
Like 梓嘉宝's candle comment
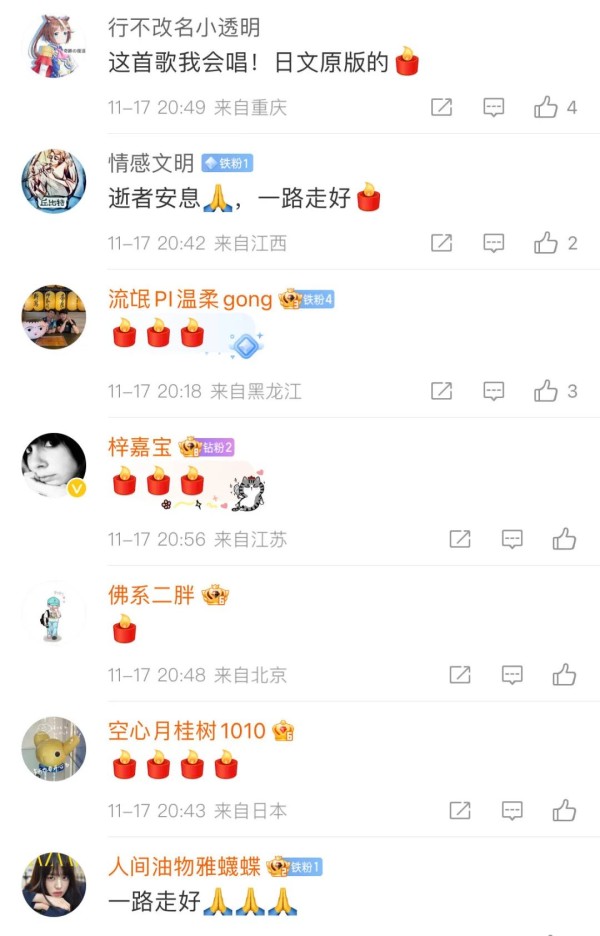564,539
